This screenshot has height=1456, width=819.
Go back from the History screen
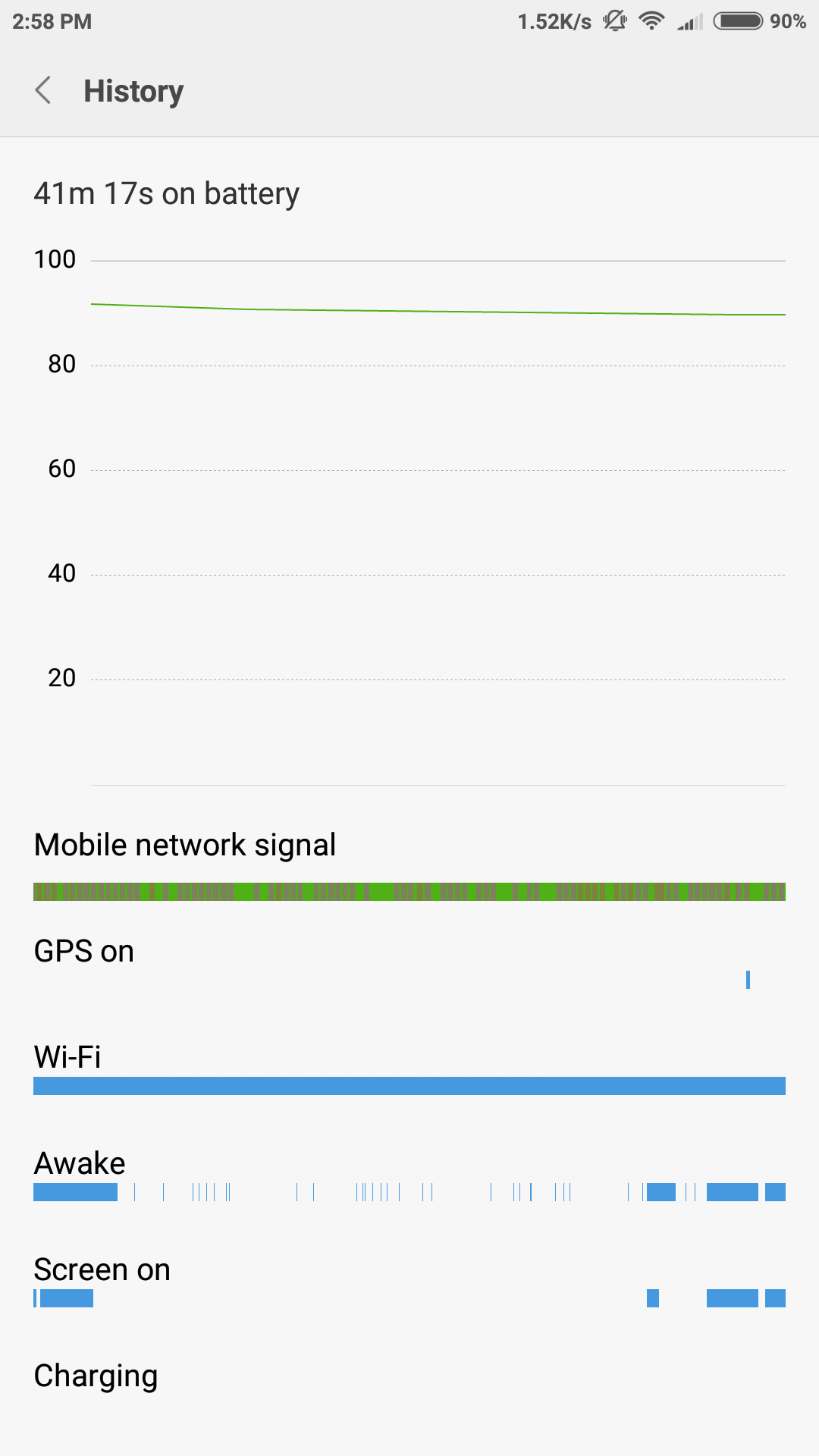coord(43,90)
